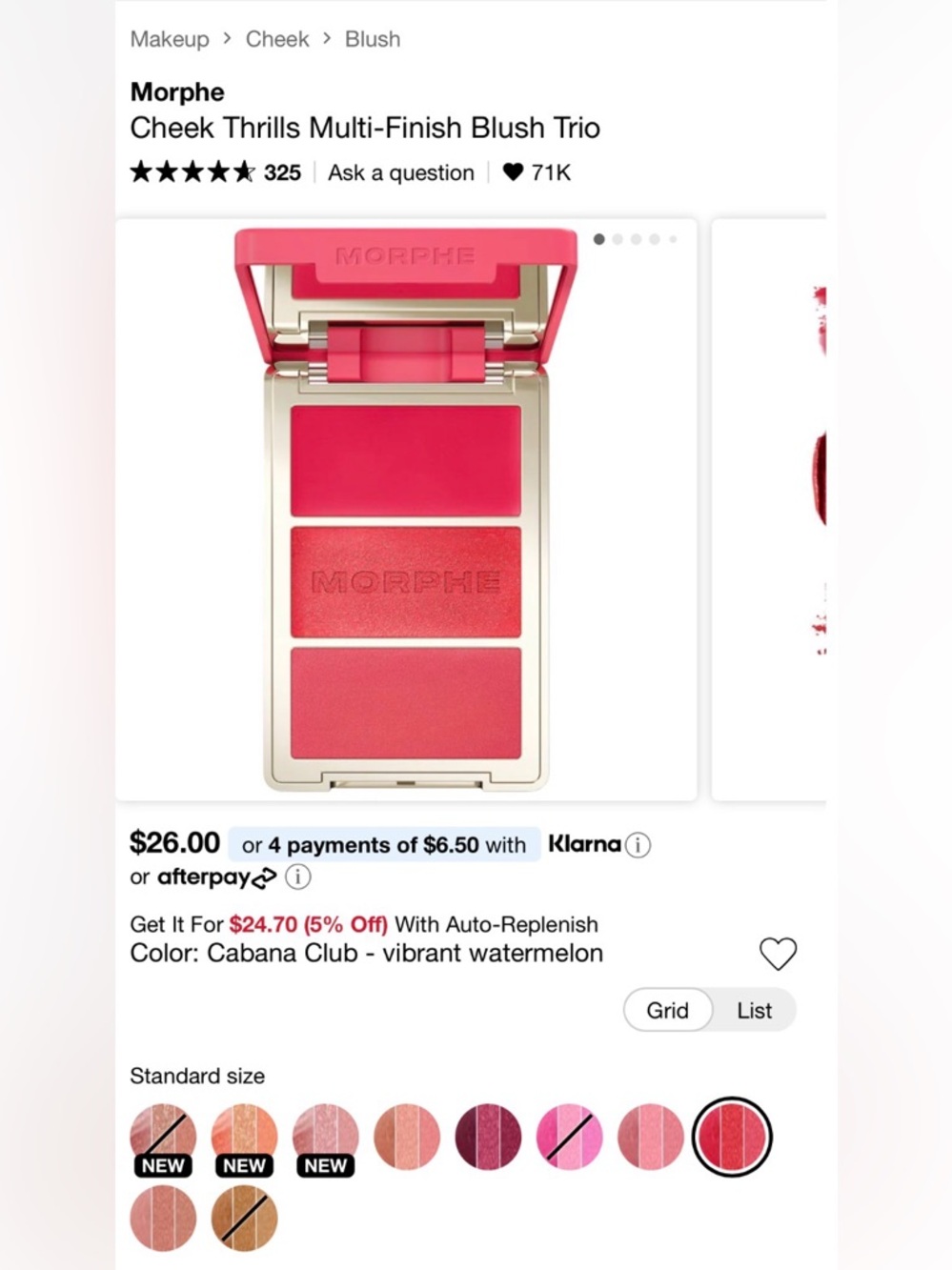Select the dark plum blush trio swatch
The width and height of the screenshot is (952, 1270).
pyautogui.click(x=486, y=1137)
